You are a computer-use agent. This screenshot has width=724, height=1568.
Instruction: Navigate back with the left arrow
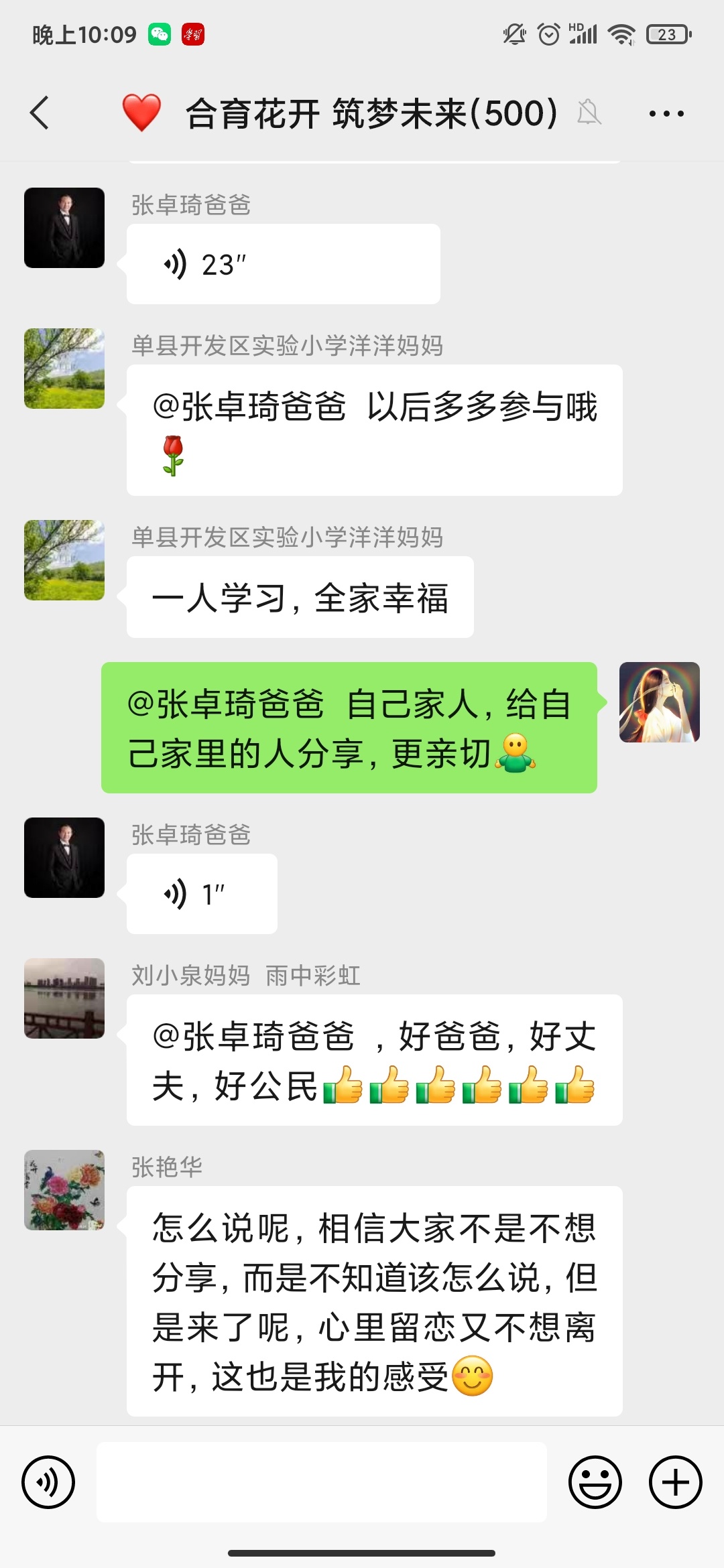click(x=38, y=114)
